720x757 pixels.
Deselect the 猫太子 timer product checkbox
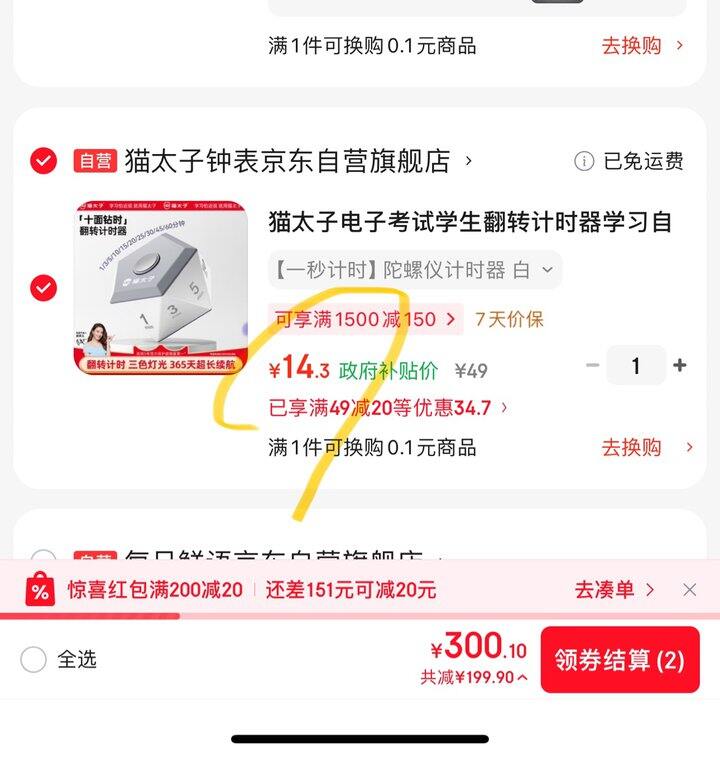pyautogui.click(x=43, y=288)
